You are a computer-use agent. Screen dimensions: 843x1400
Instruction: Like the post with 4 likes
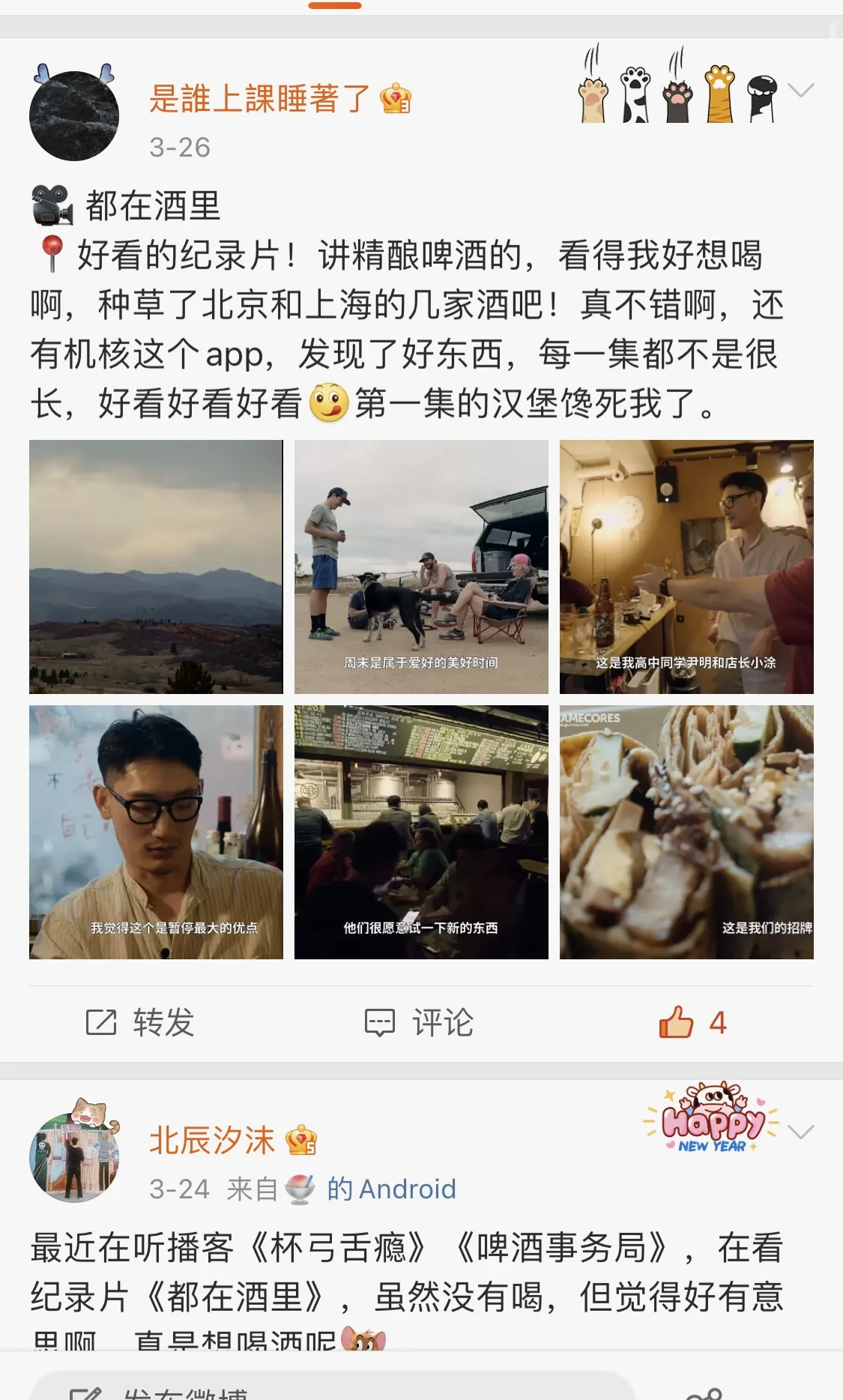coord(692,1023)
